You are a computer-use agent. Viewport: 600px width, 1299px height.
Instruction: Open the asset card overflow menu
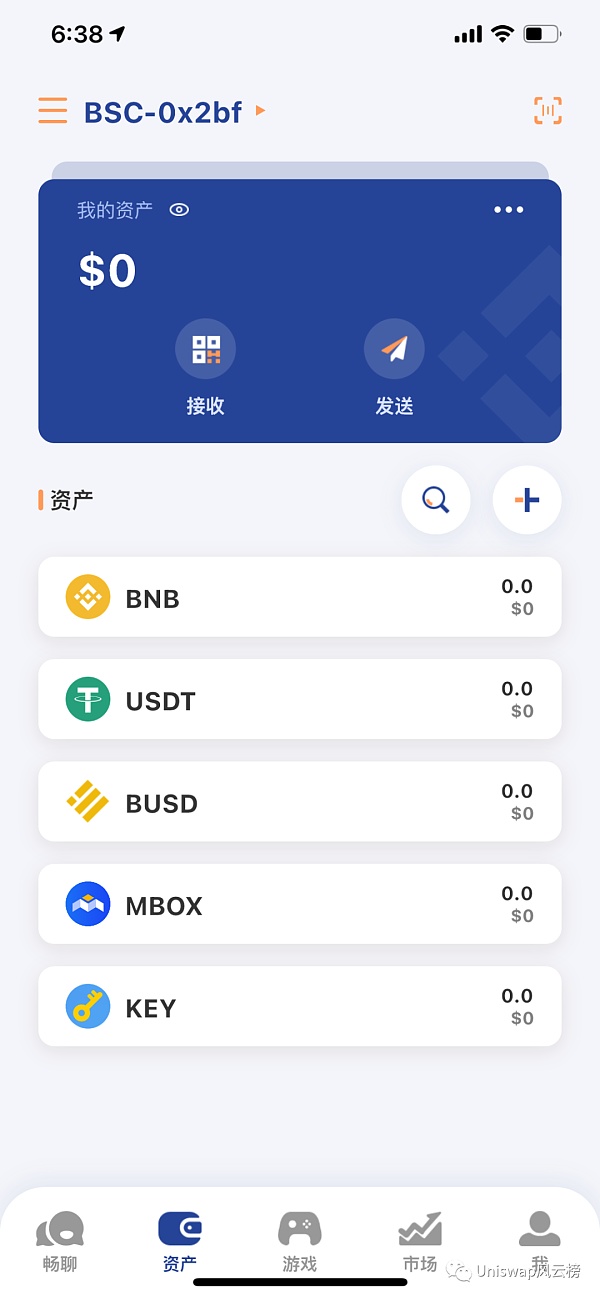(x=508, y=210)
